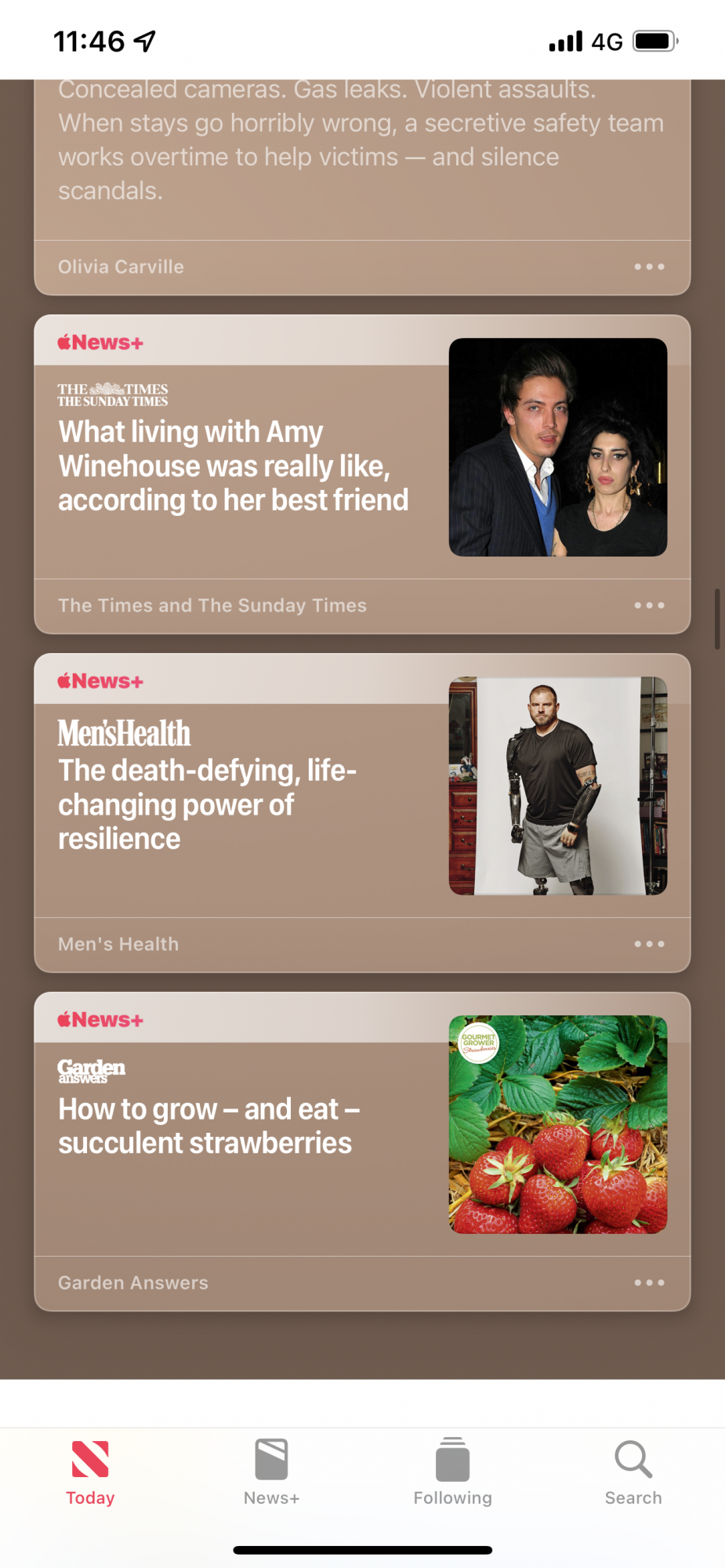Screen dimensions: 725x1568
Task: Open the concealed cameras story by Olivia Carville
Action: tap(361, 141)
